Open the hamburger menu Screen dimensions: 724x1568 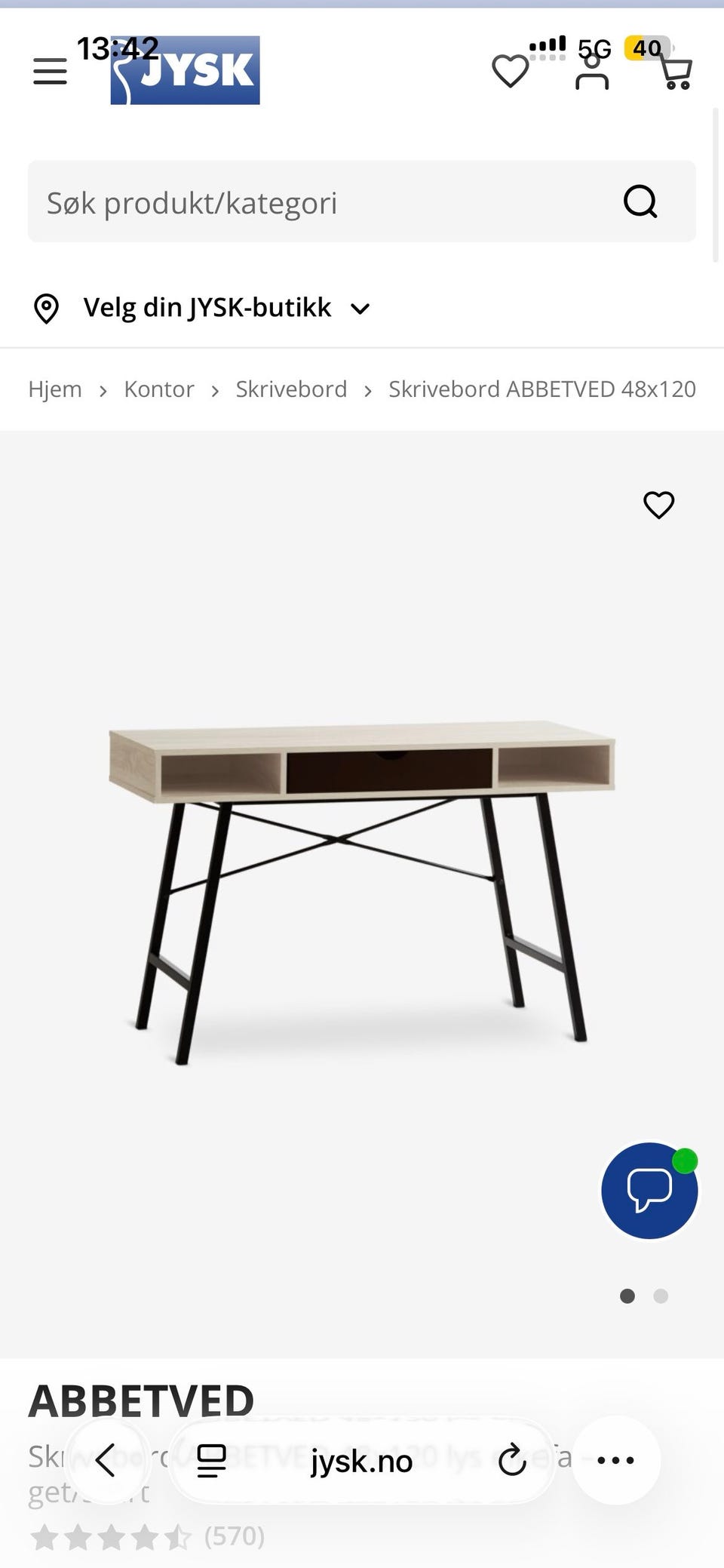pos(50,72)
